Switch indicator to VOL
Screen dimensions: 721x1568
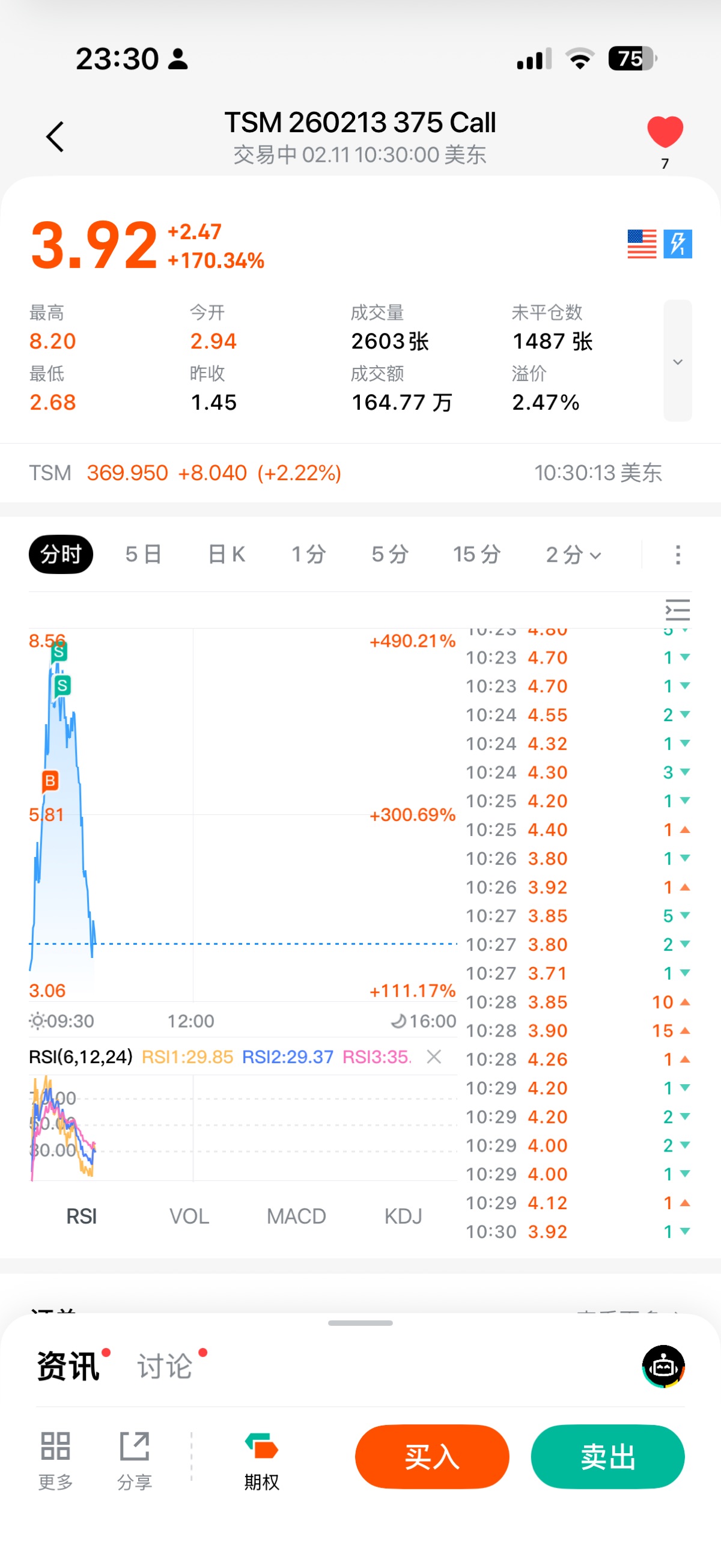pos(189,1216)
